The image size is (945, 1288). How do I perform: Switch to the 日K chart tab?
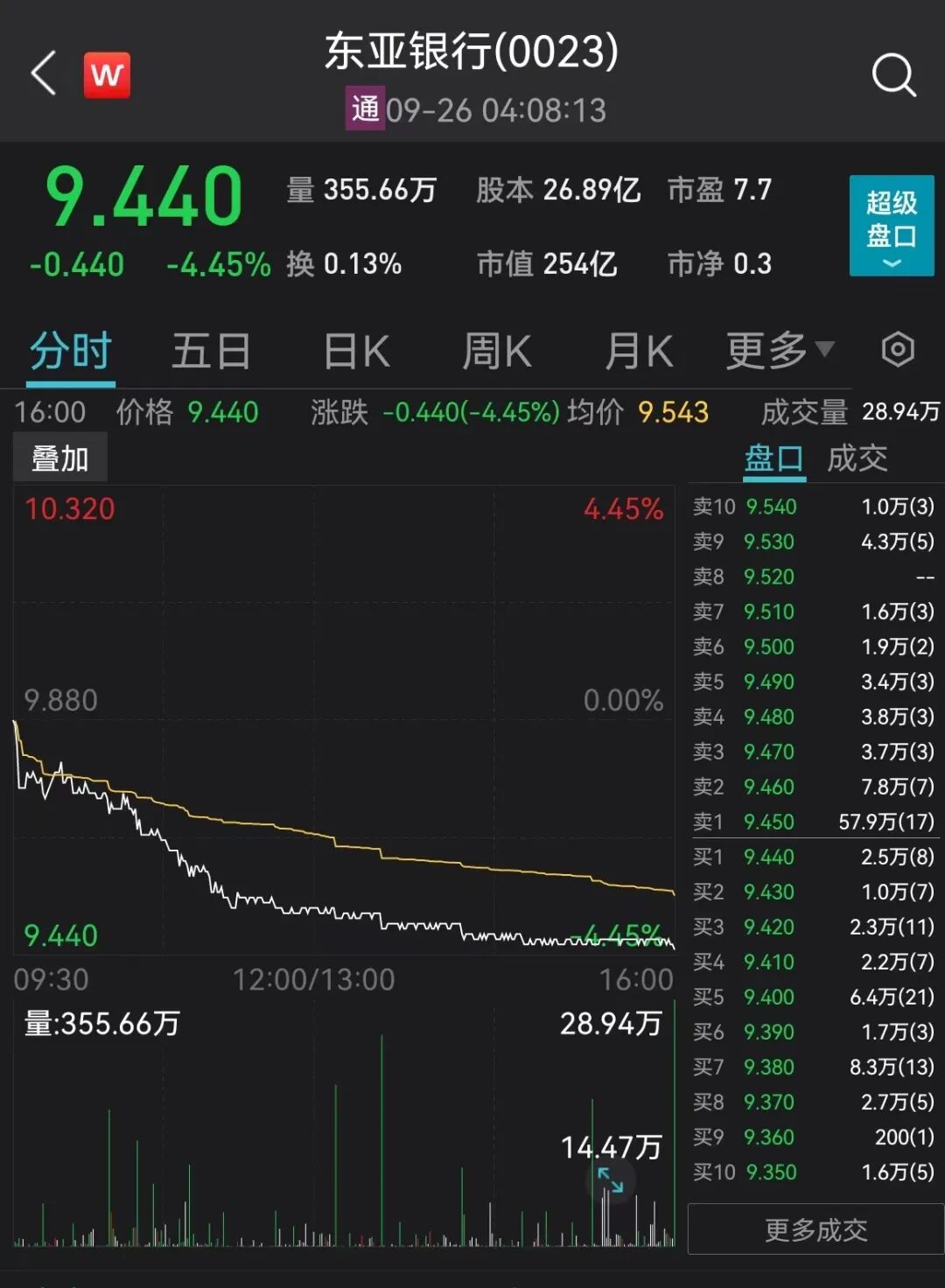356,352
